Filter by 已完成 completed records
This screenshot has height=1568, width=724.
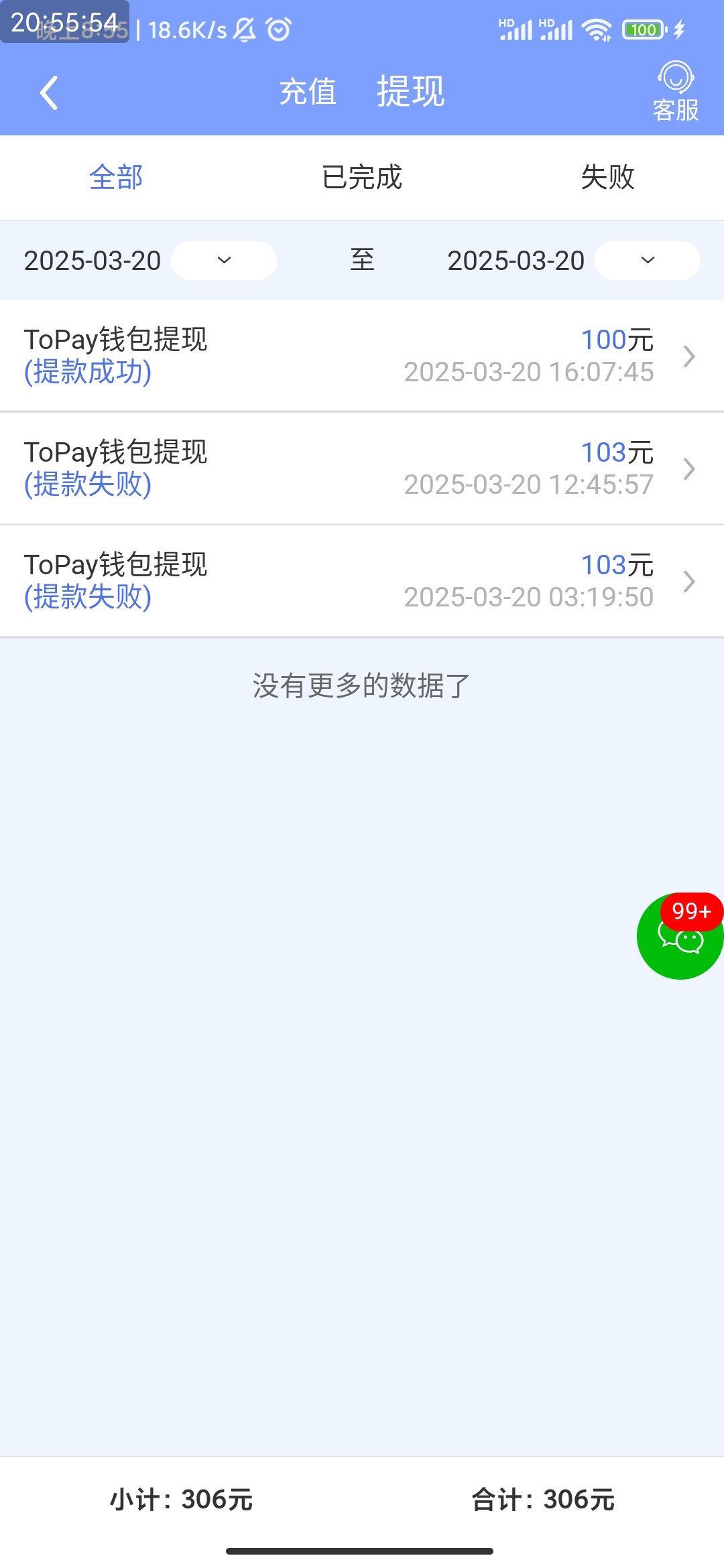point(362,178)
